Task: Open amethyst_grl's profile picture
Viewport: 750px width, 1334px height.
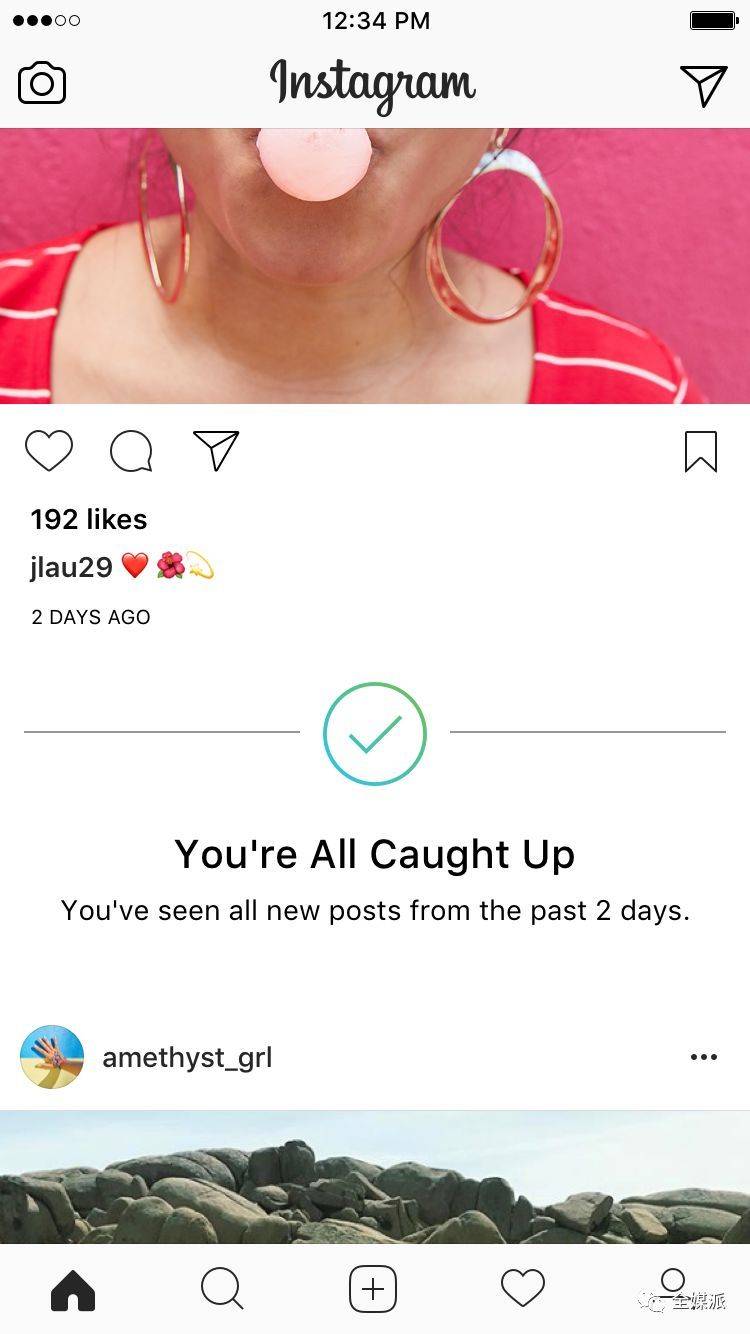Action: 52,1057
